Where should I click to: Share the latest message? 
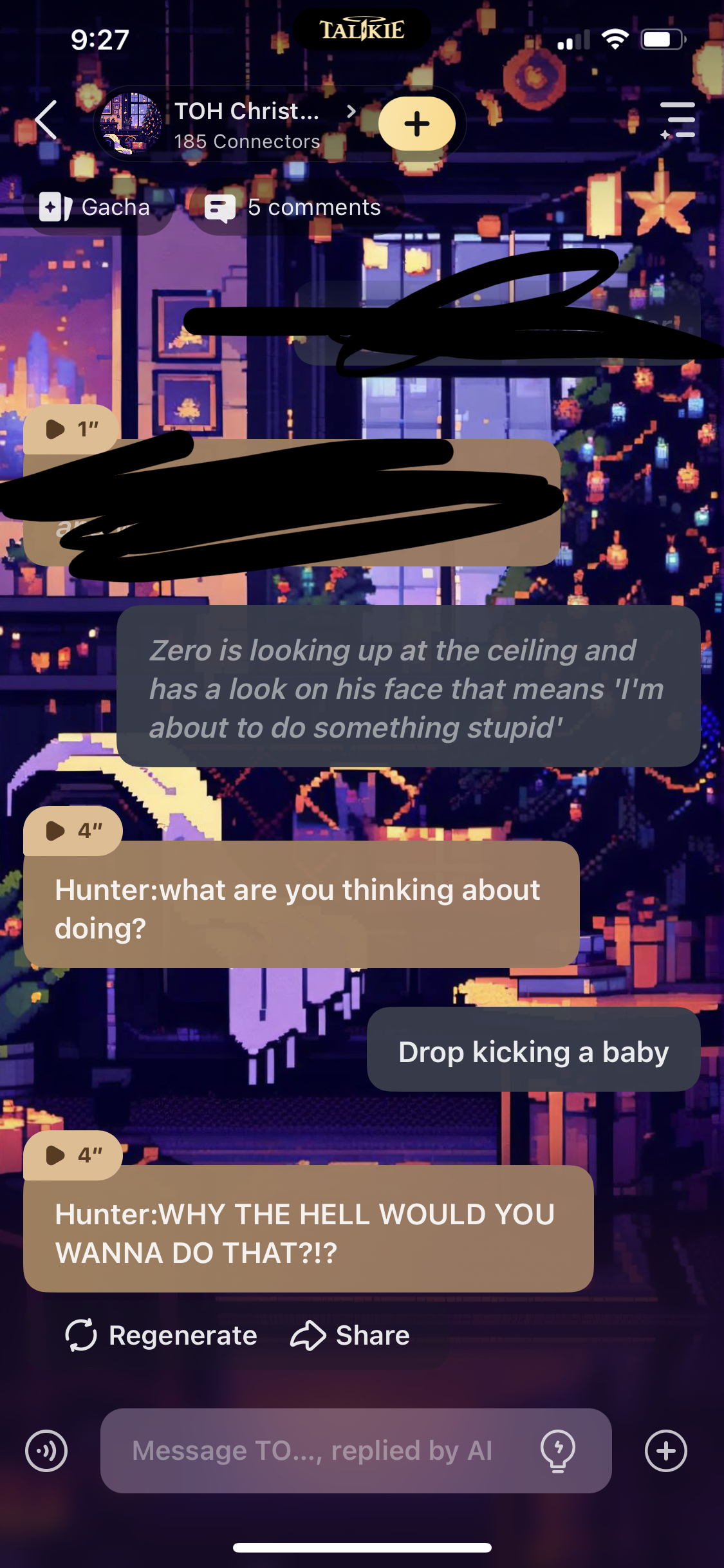tap(350, 1335)
